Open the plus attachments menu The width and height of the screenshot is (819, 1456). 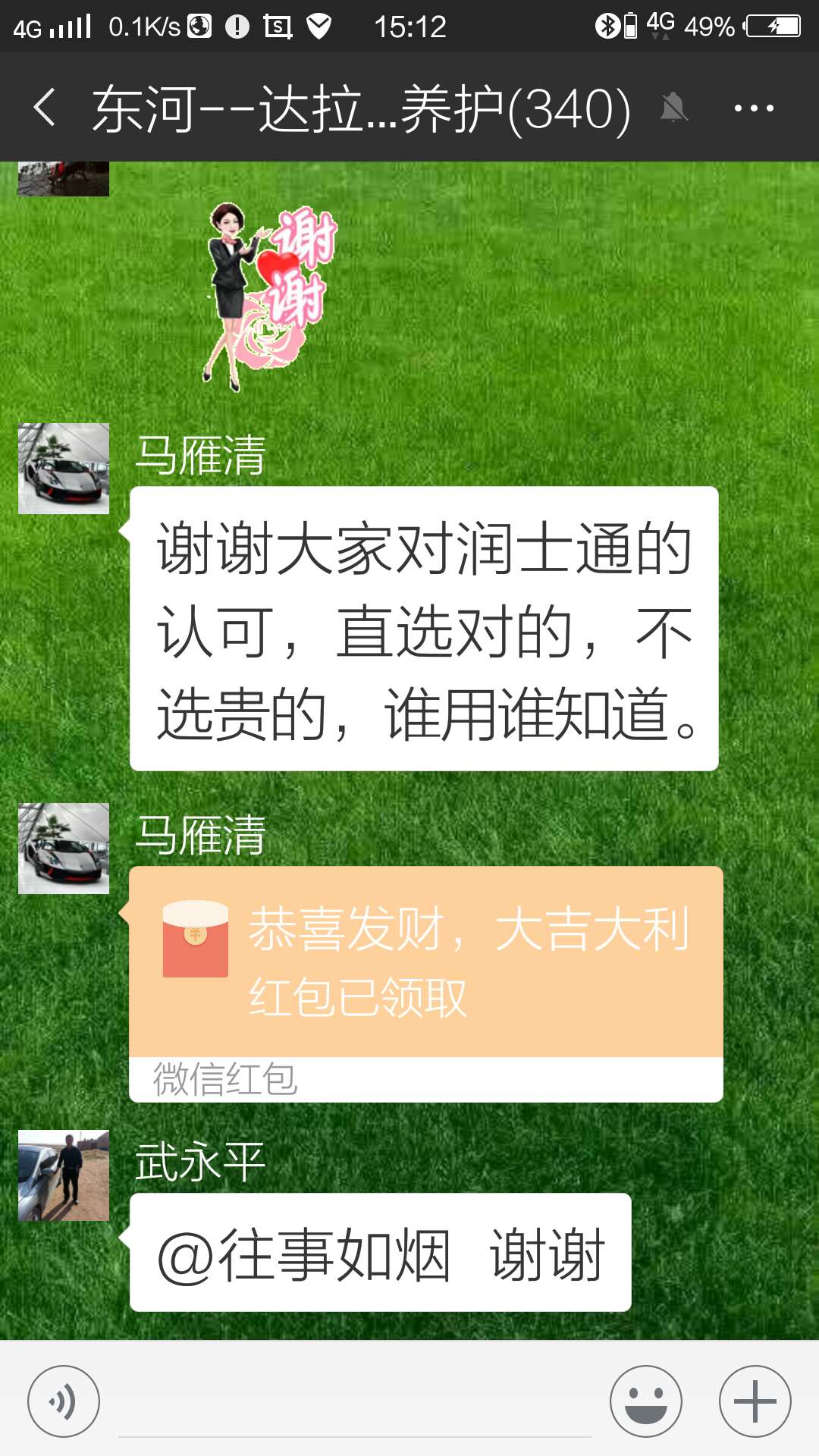click(x=755, y=1401)
